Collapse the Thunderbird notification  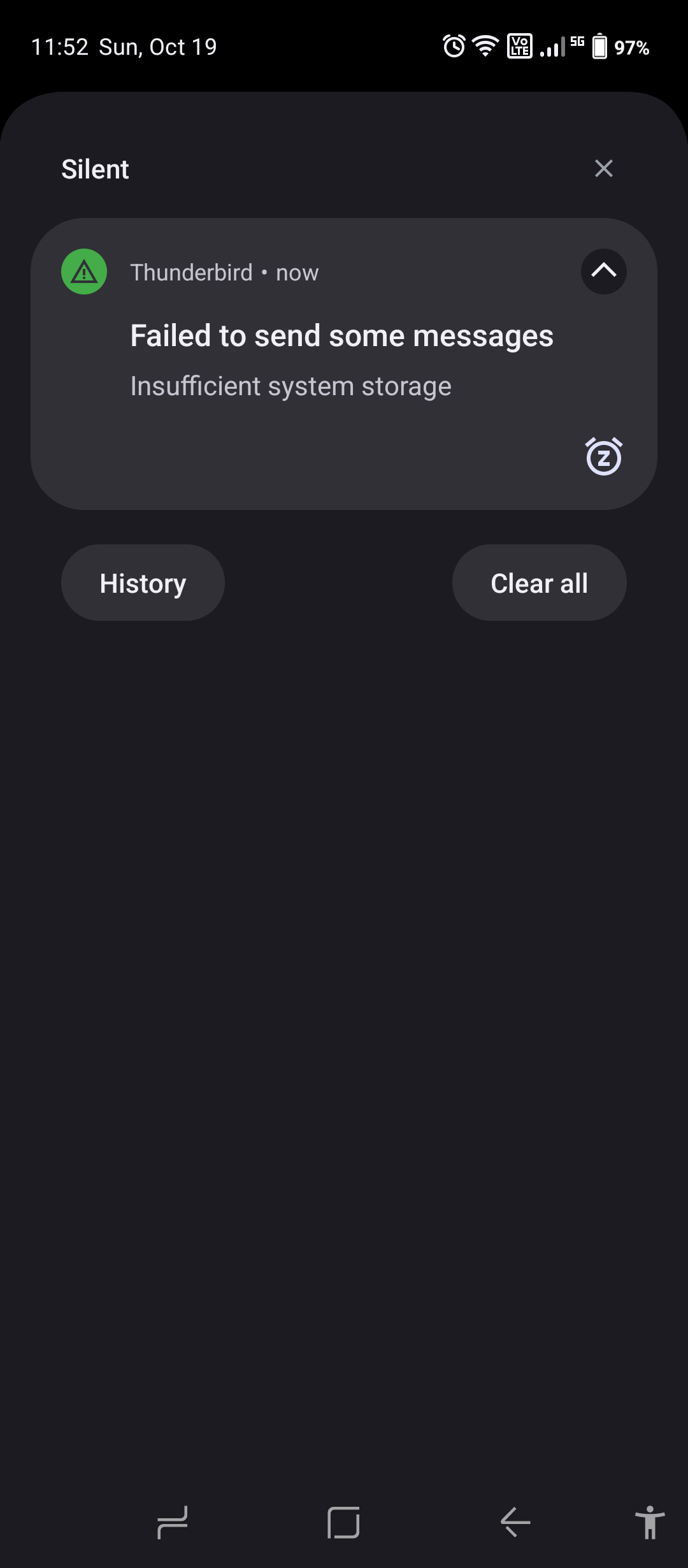point(603,272)
